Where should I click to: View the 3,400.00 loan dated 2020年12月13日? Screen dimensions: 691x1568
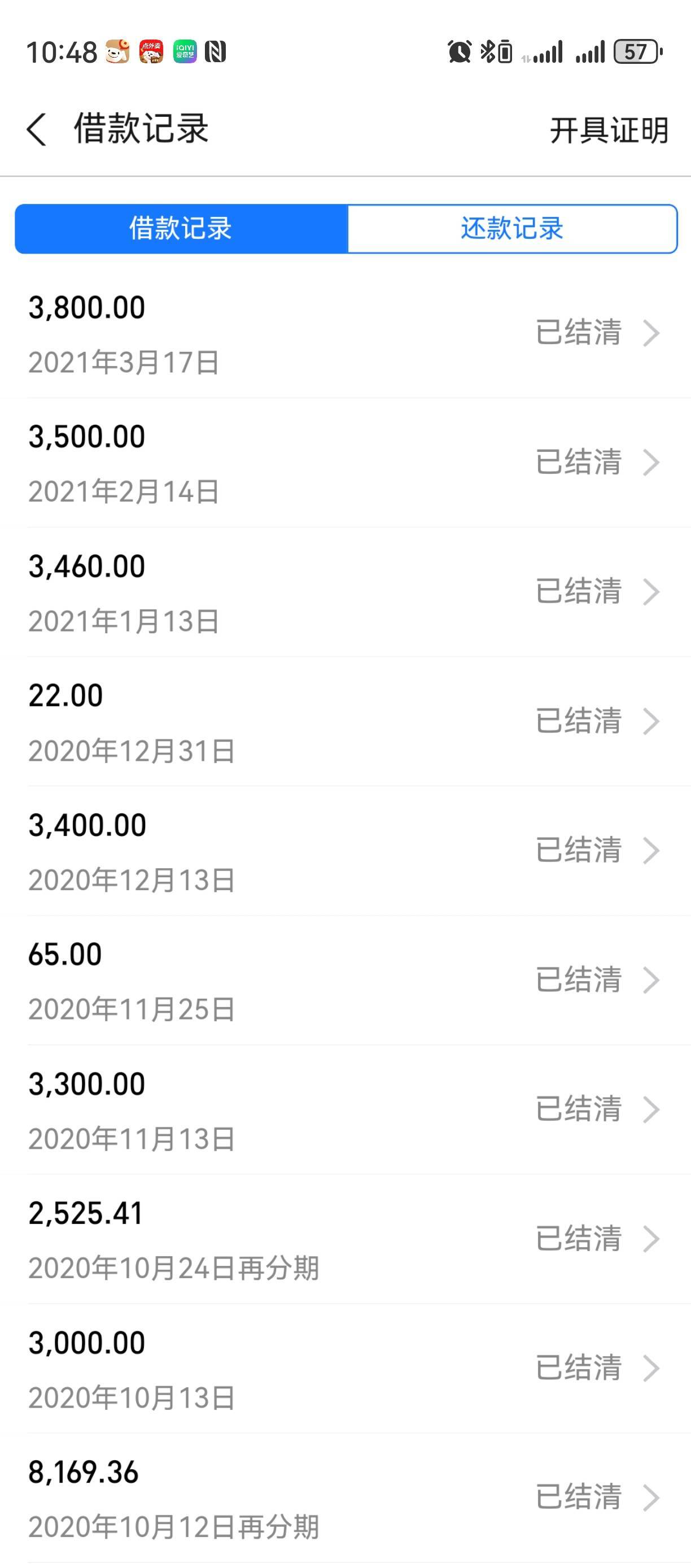click(x=345, y=851)
